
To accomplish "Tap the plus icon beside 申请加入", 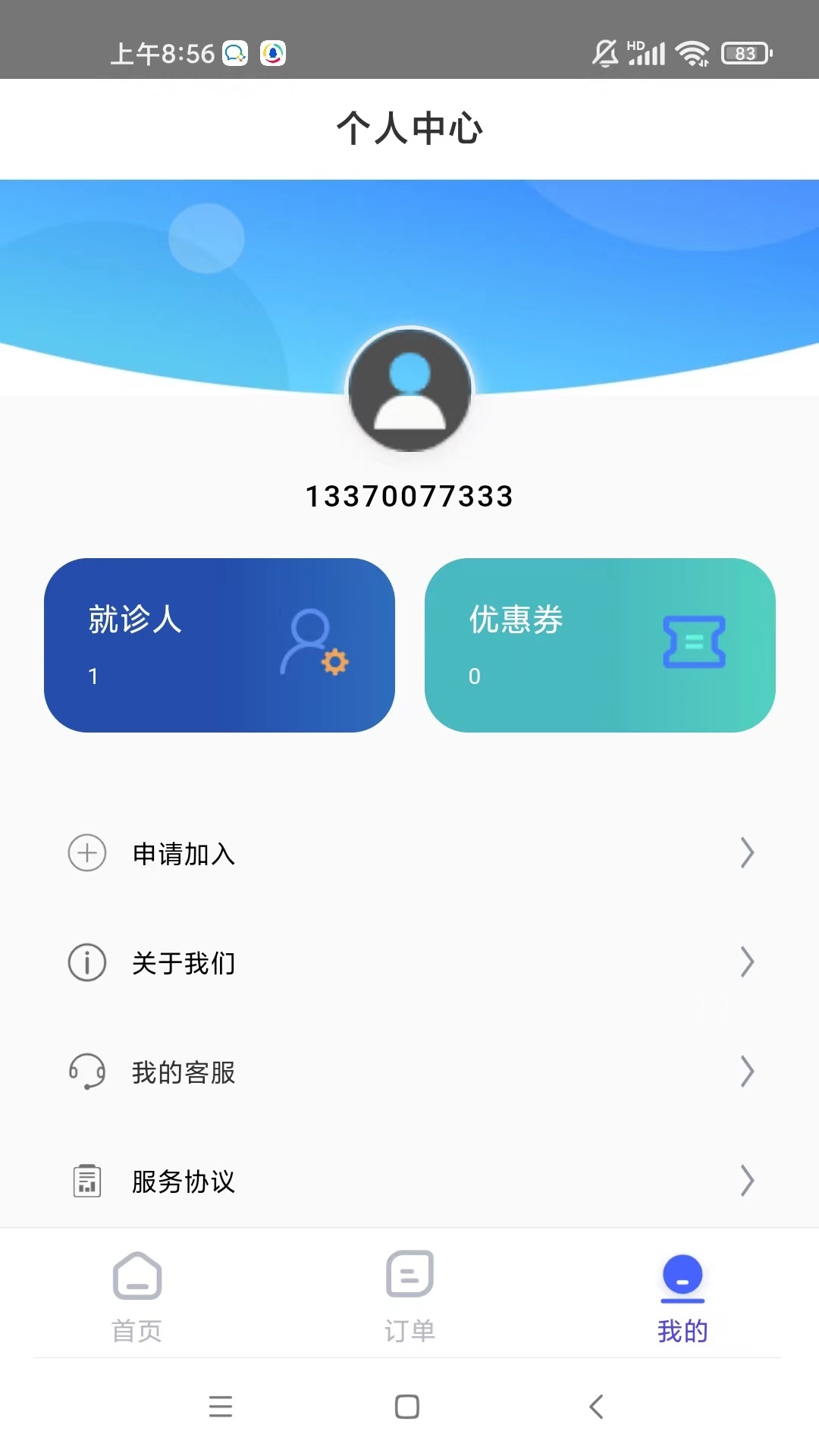I will click(86, 852).
